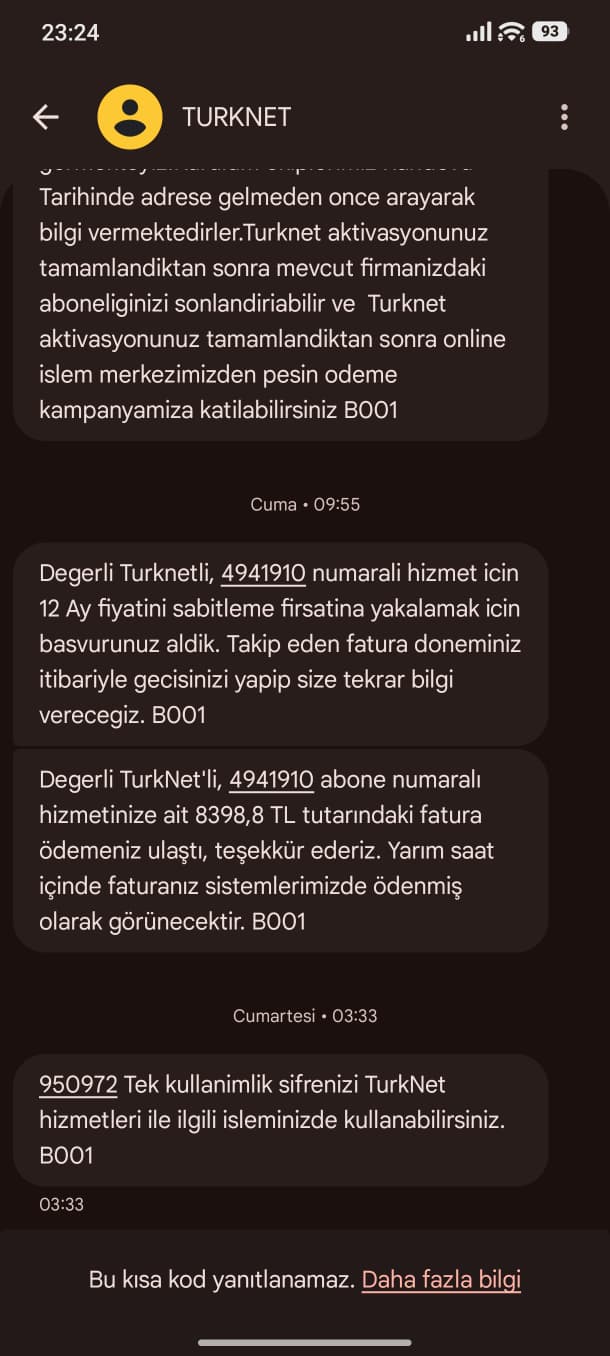This screenshot has width=610, height=1356.
Task: Go back to the conversation list
Action: (x=46, y=117)
